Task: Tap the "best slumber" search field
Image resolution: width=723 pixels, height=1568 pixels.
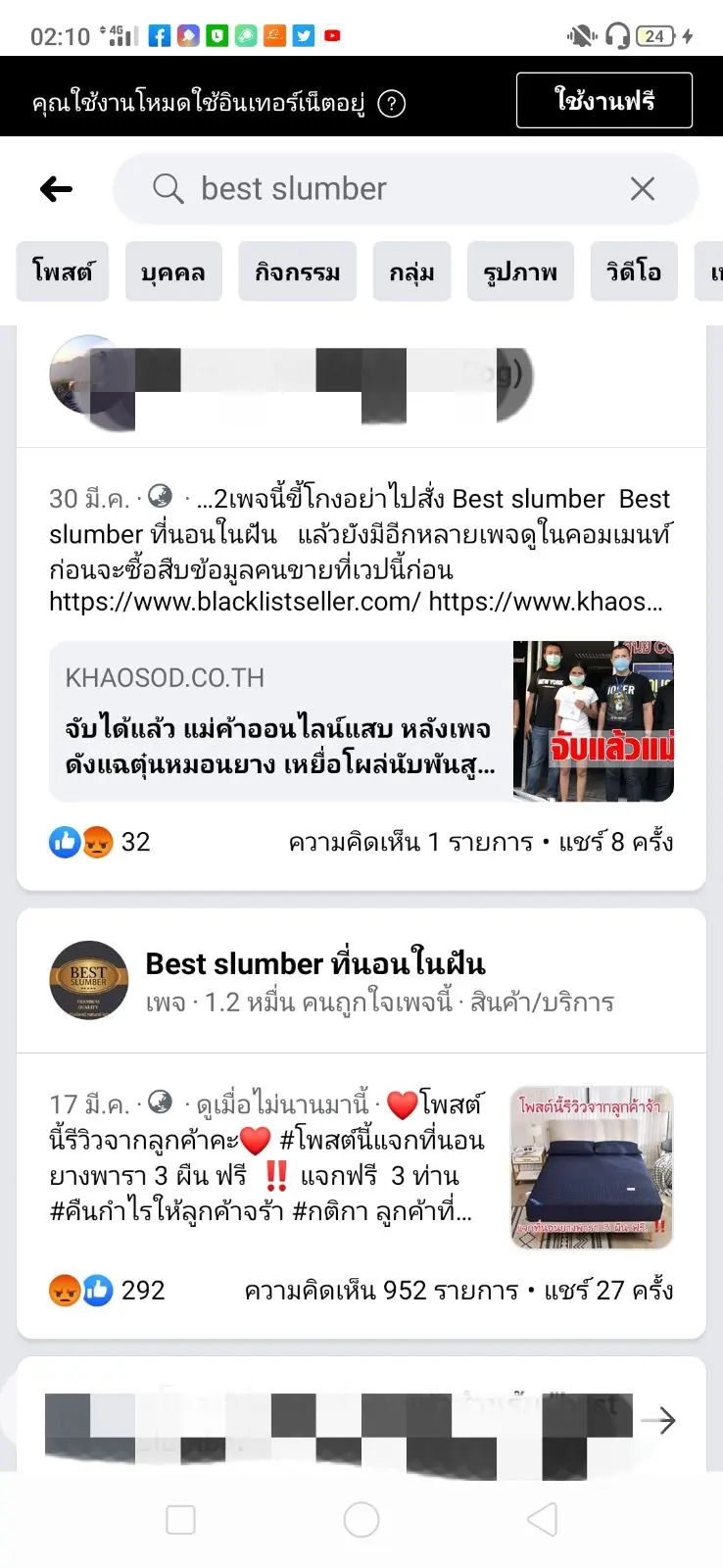Action: [x=392, y=189]
